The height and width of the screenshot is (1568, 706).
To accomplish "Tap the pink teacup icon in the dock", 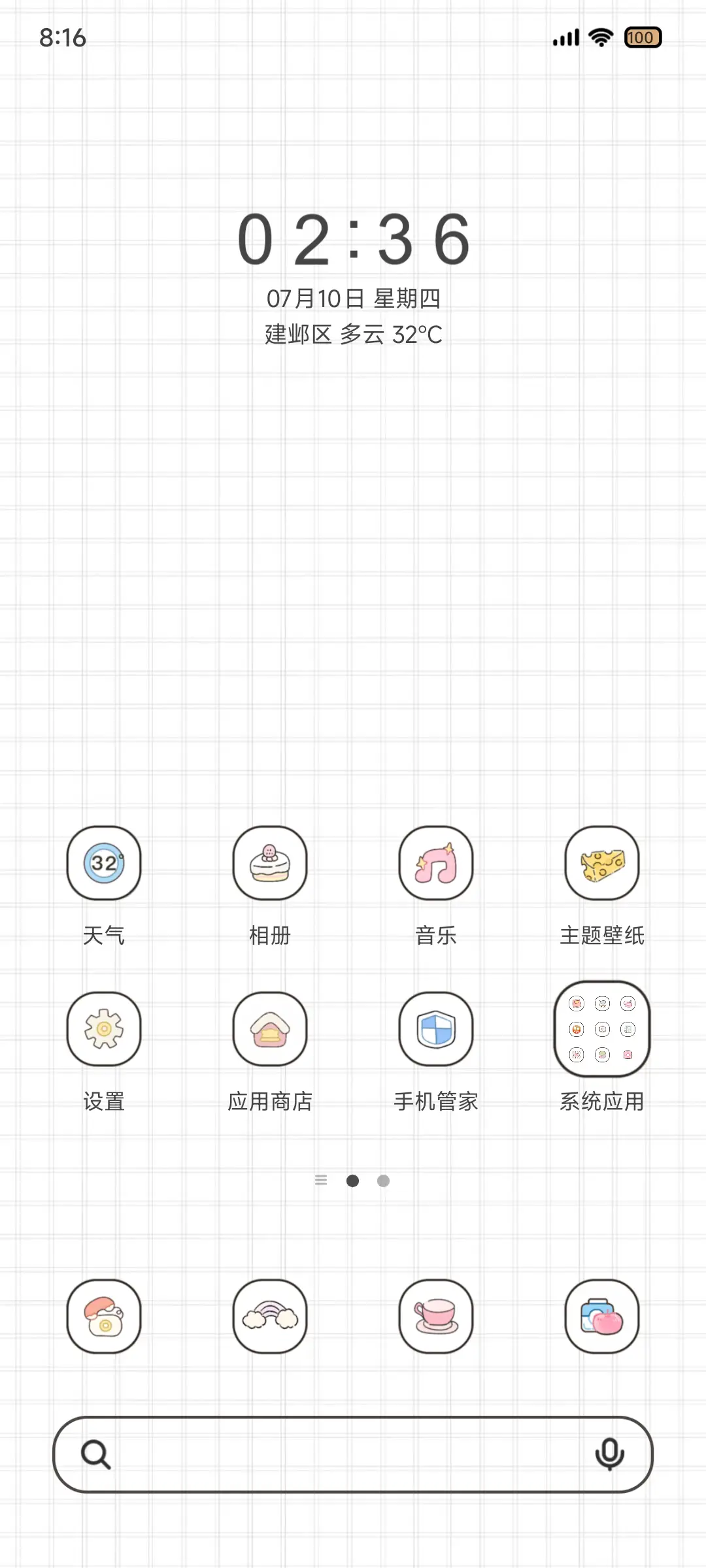I will tap(436, 1316).
